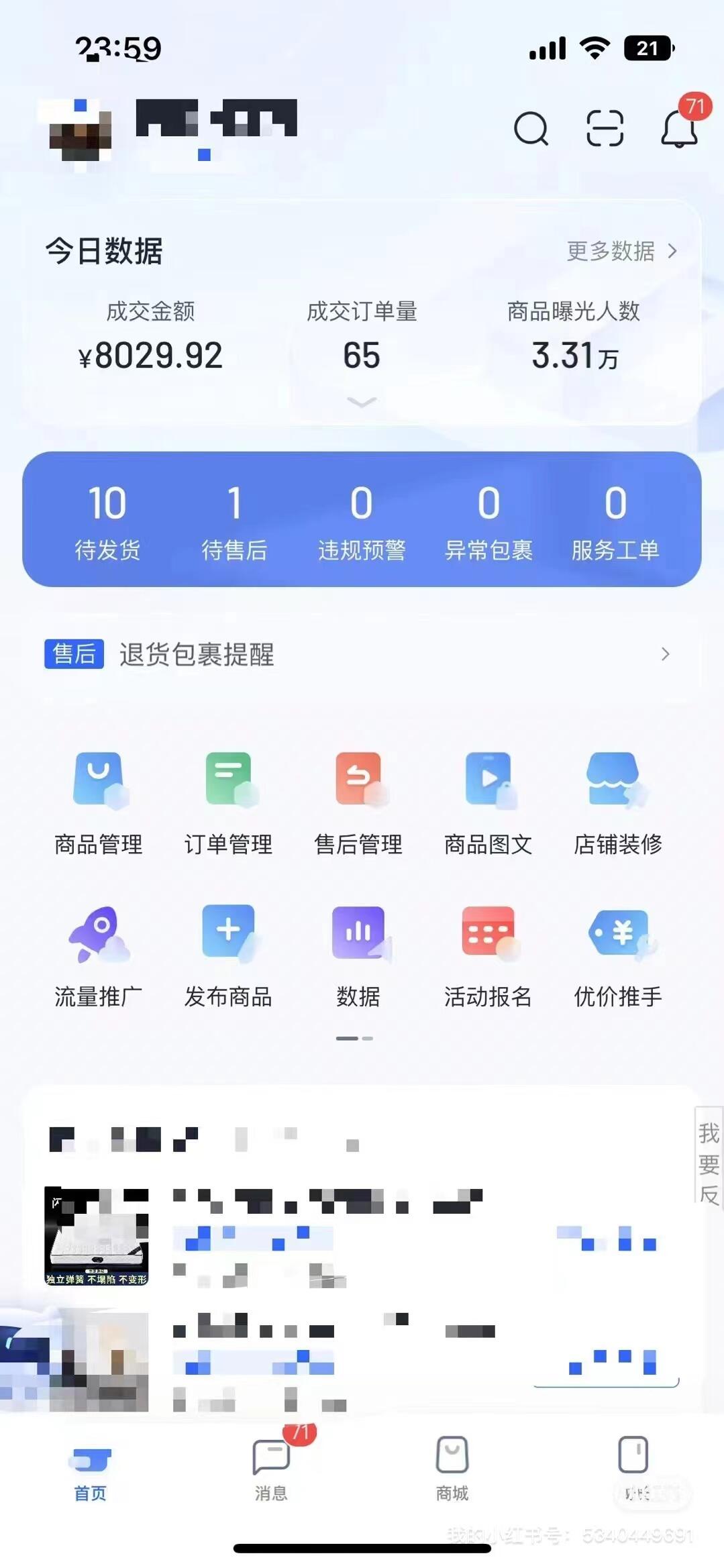Switch to the 消息 messages tab
Viewport: 724px width, 1568px height.
click(271, 1467)
